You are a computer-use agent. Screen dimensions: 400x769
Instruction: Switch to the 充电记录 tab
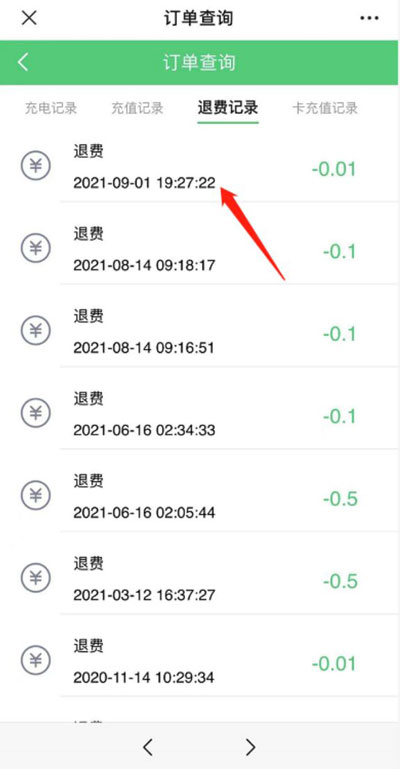tap(51, 108)
